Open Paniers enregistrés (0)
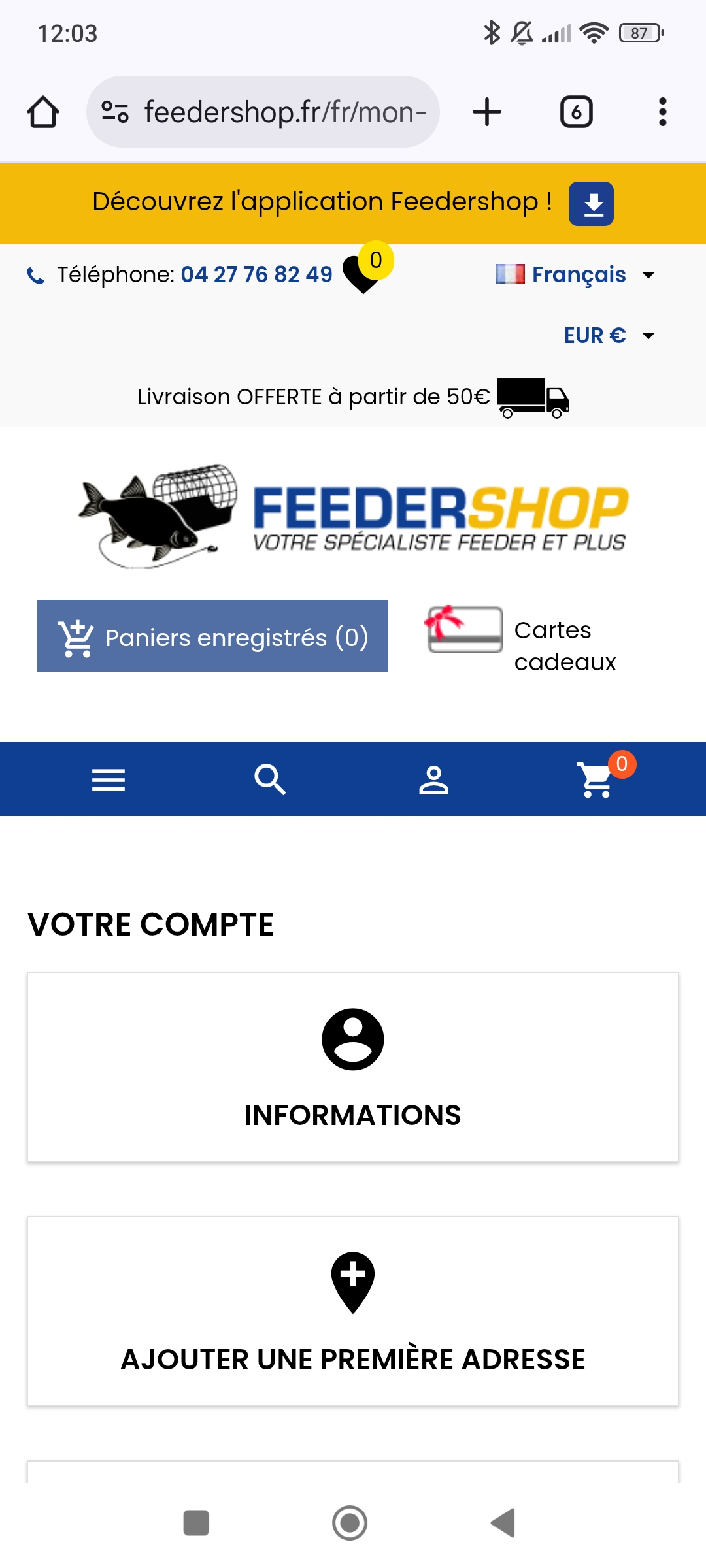706x1568 pixels. point(212,636)
